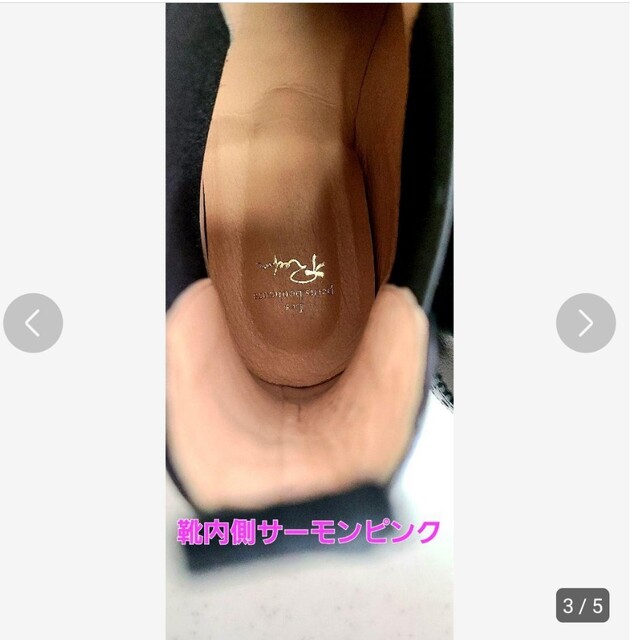Advance to the next product photo

tap(585, 323)
